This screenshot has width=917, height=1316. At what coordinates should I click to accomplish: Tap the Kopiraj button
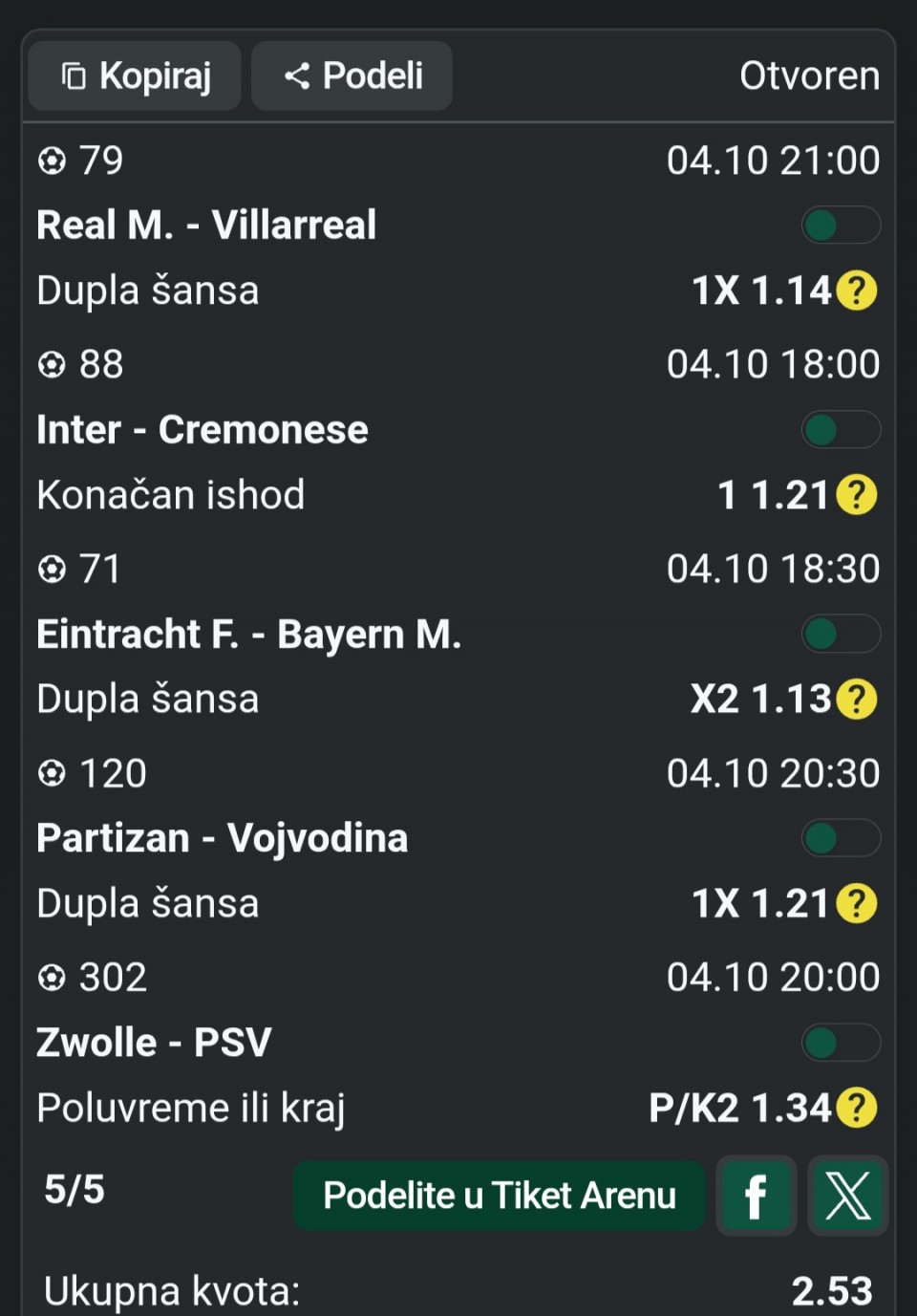pos(135,76)
